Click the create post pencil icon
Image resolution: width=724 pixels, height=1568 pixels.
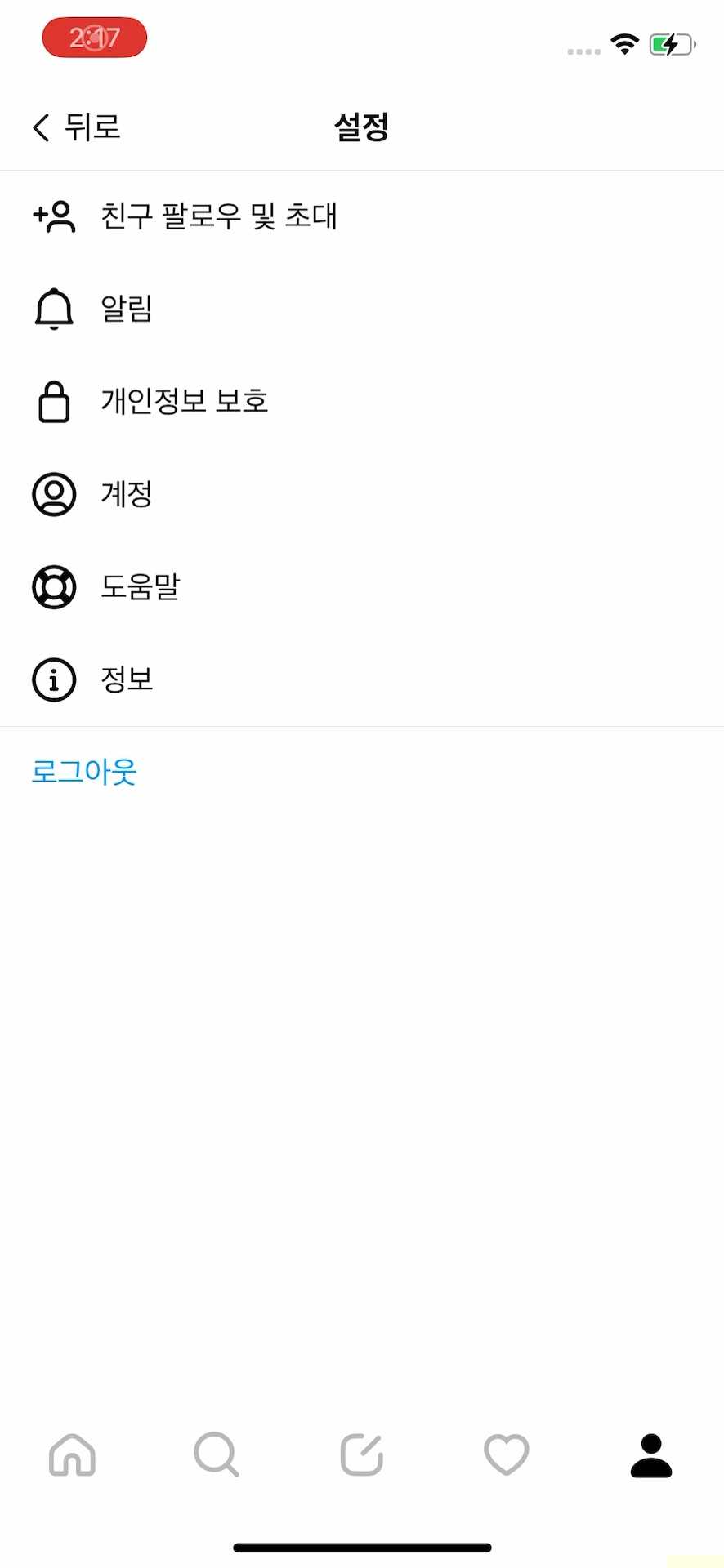click(361, 1454)
